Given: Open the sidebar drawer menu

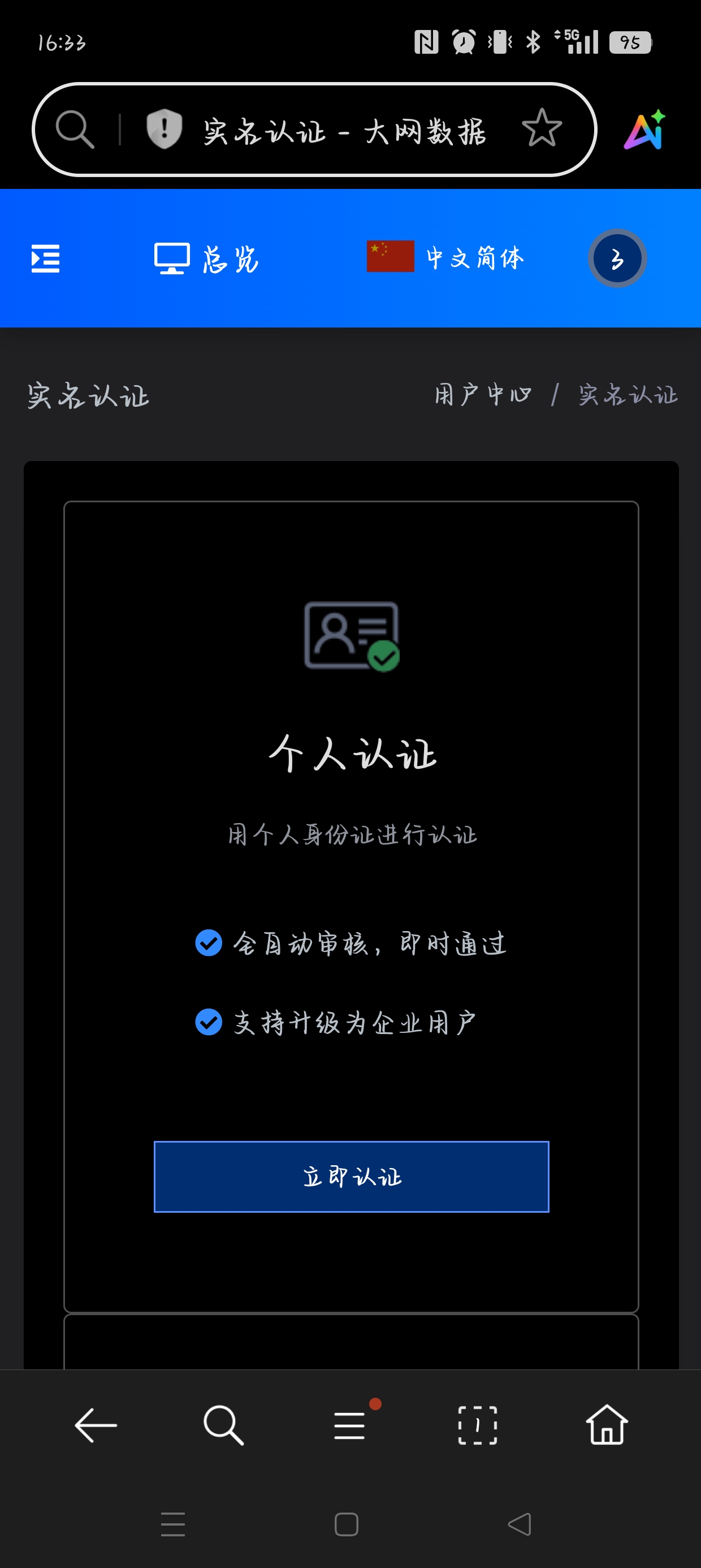Looking at the screenshot, I should 46,259.
